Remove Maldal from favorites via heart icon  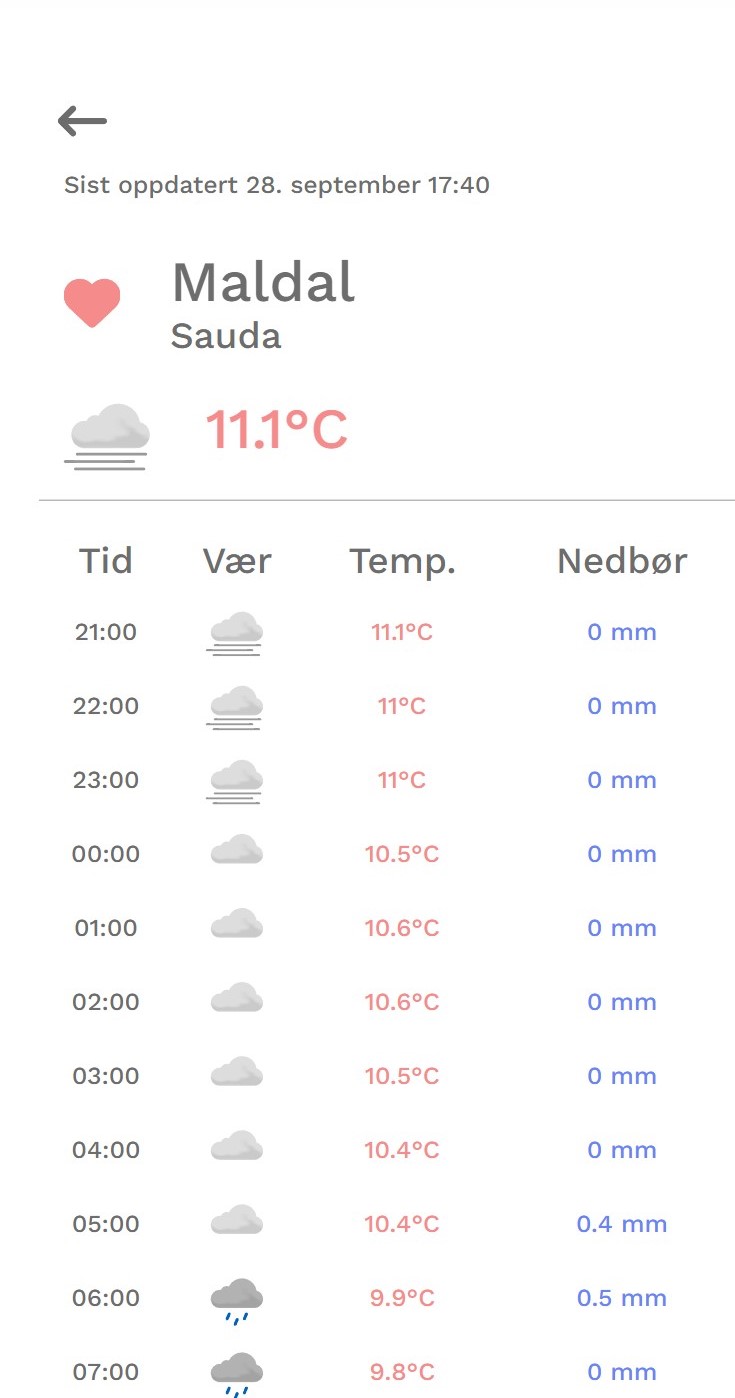[92, 302]
